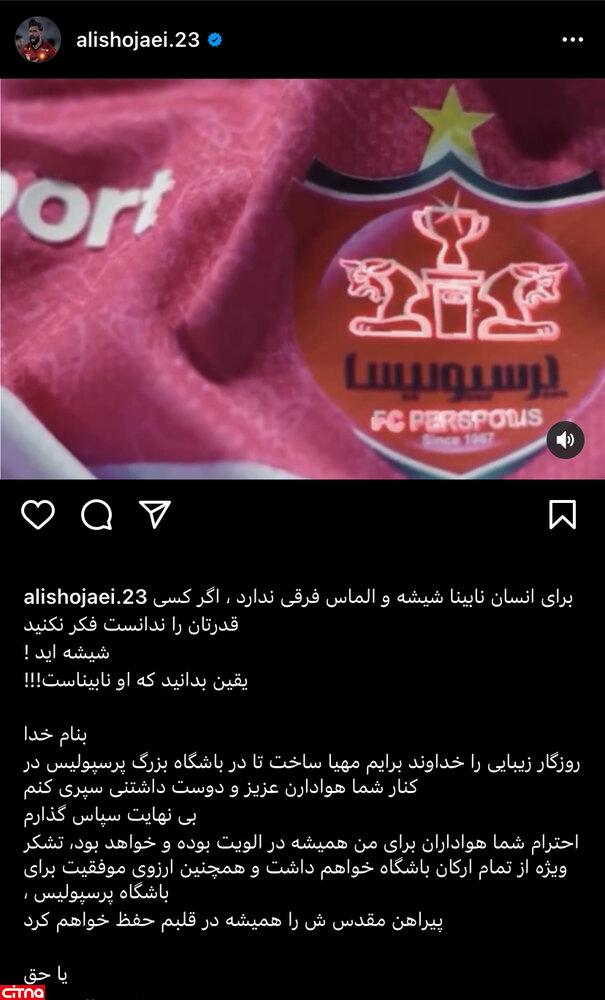
Task: Like this post with the heart
Action: coord(38,514)
